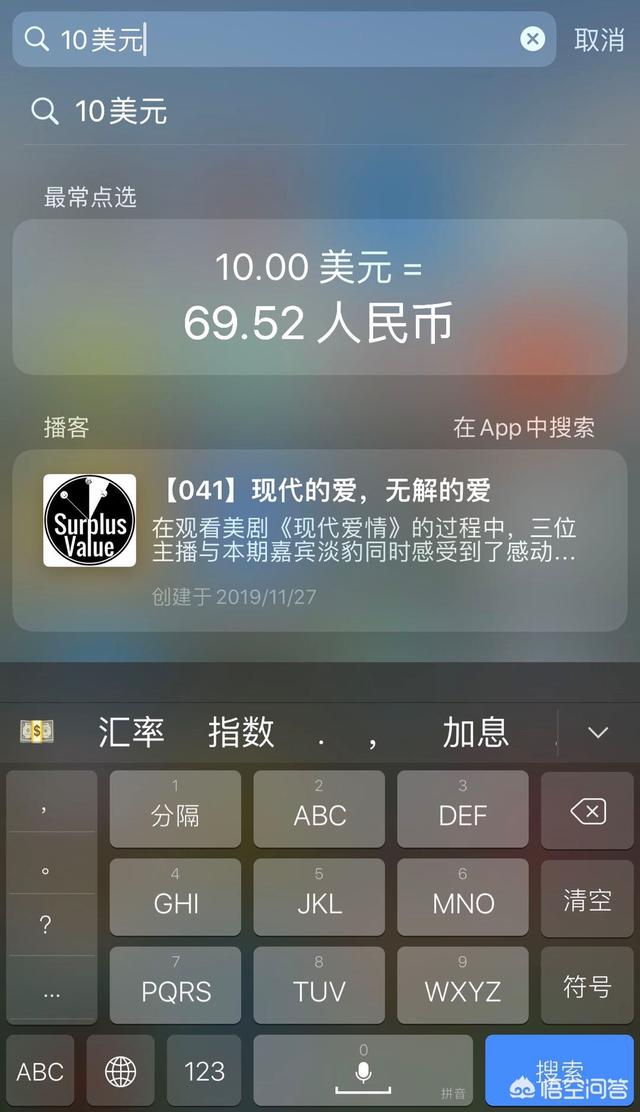Choose the 加息 keyboard suggestion
This screenshot has height=1112, width=640.
tap(475, 733)
